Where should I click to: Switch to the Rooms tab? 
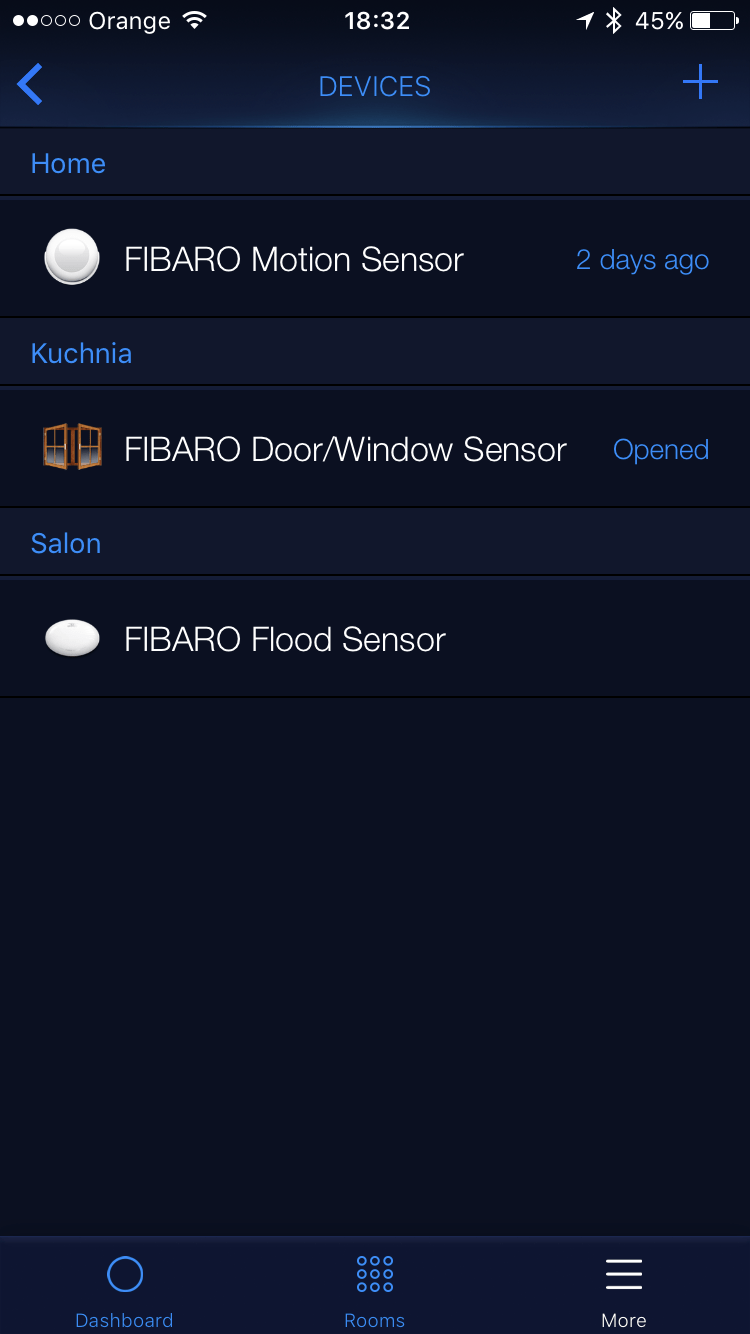pos(375,1290)
